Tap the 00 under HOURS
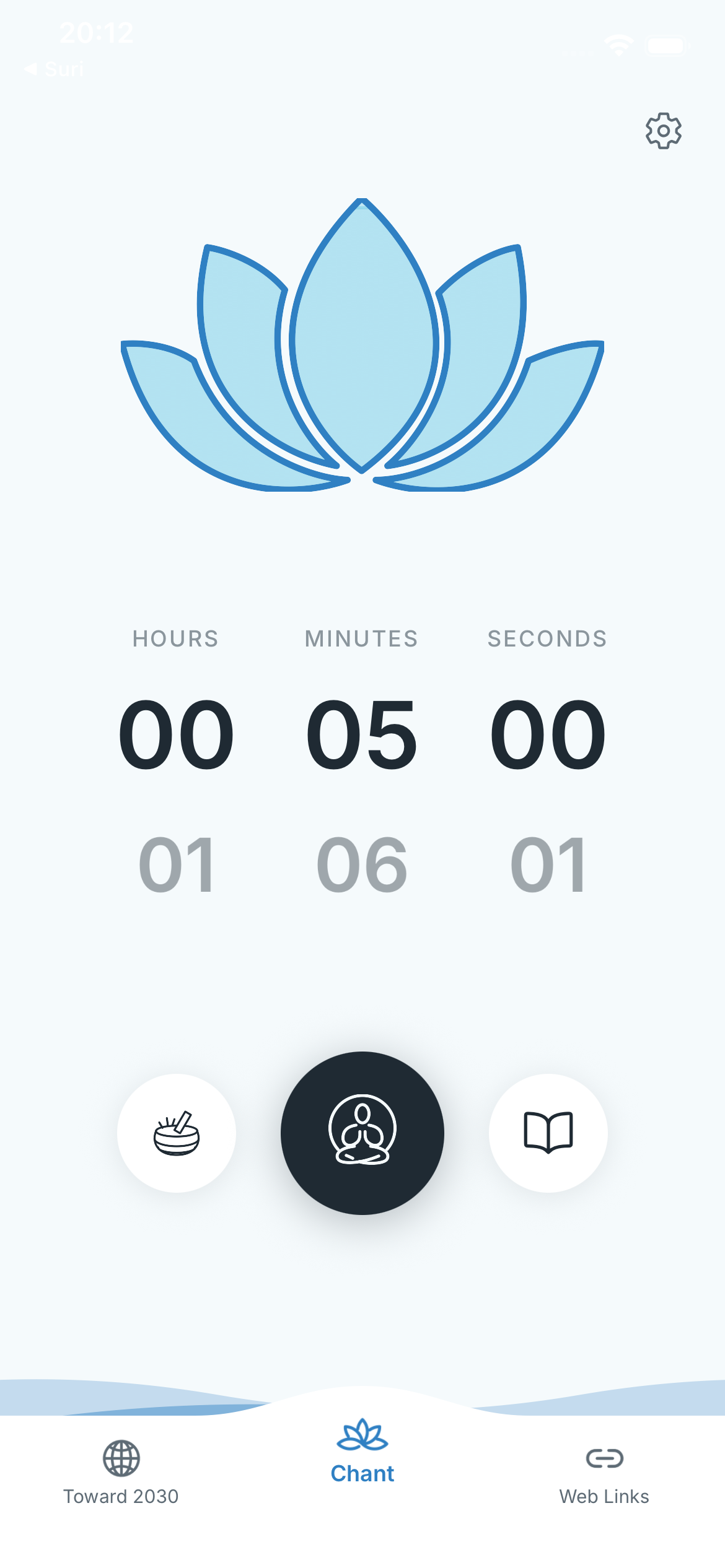 (175, 737)
